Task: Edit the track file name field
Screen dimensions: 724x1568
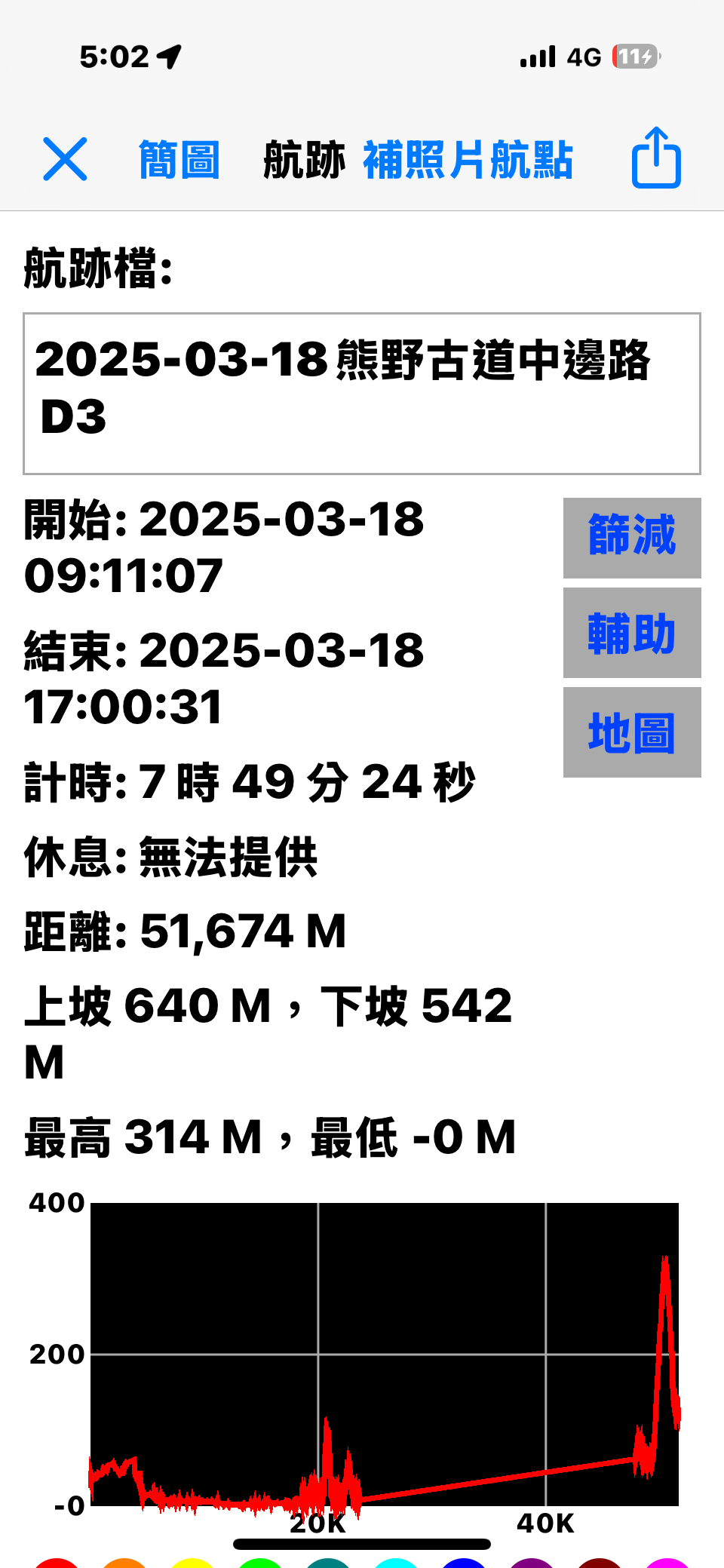Action: pyautogui.click(x=362, y=394)
